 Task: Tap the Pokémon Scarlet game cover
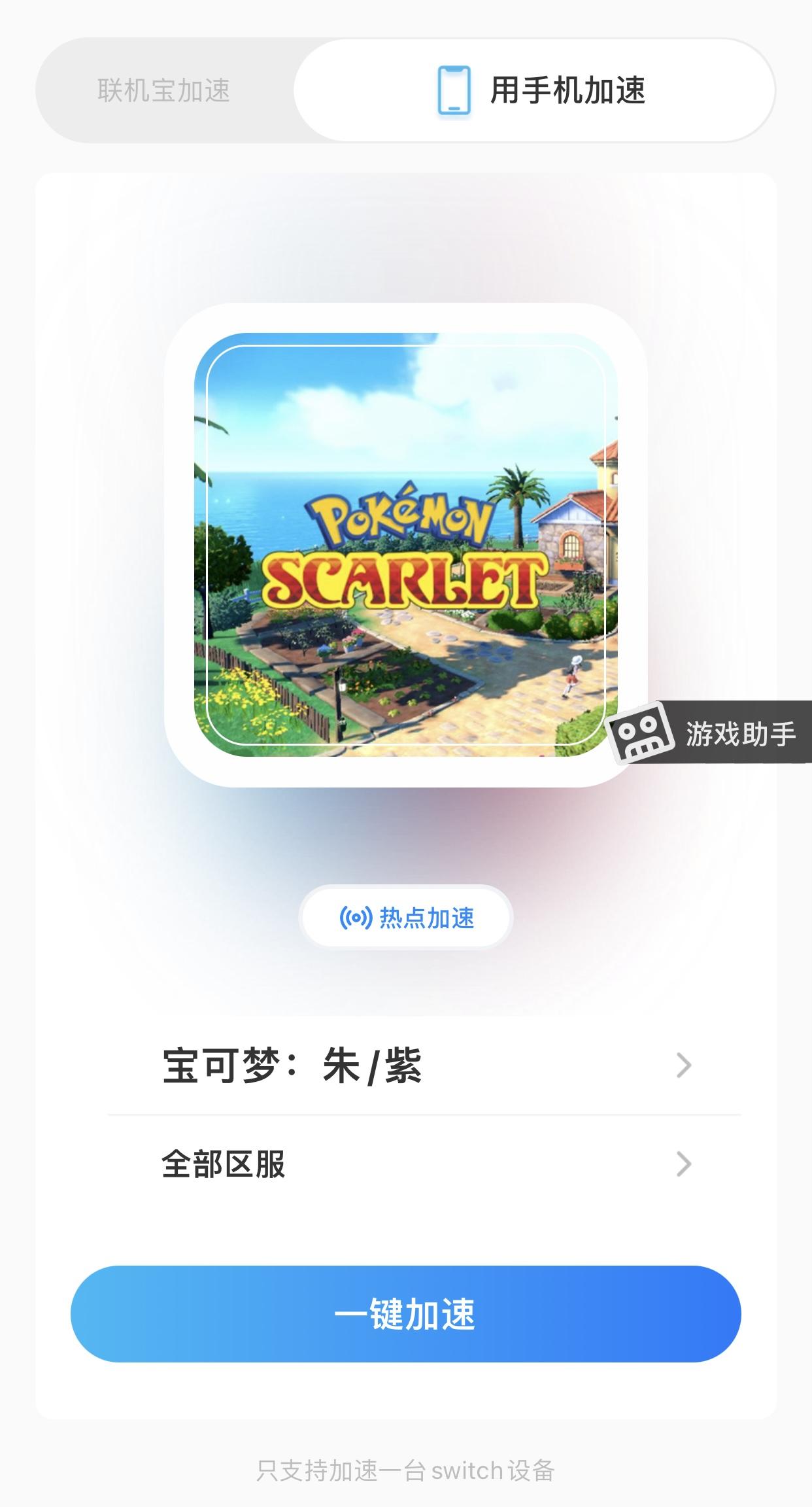click(x=405, y=545)
